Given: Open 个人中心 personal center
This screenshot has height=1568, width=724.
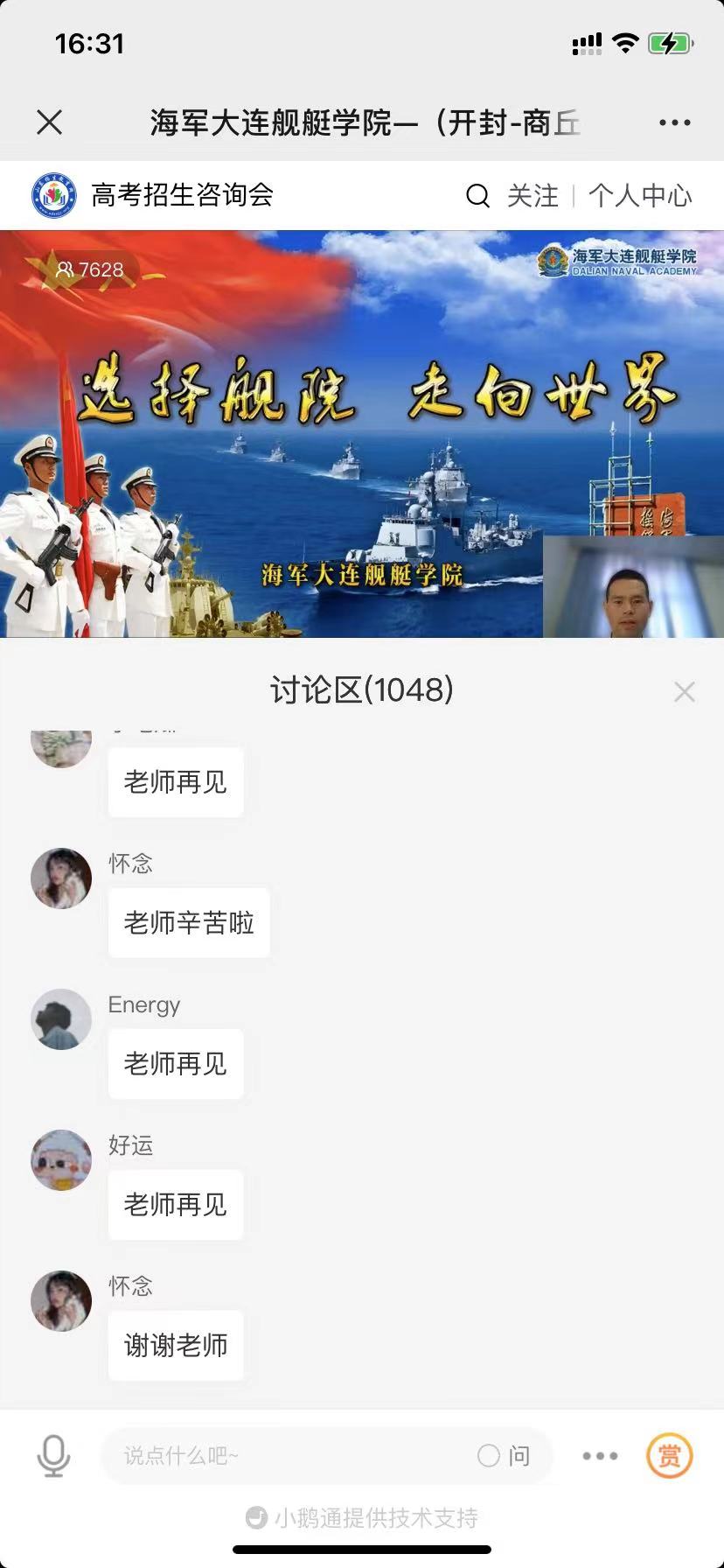Looking at the screenshot, I should (x=640, y=196).
